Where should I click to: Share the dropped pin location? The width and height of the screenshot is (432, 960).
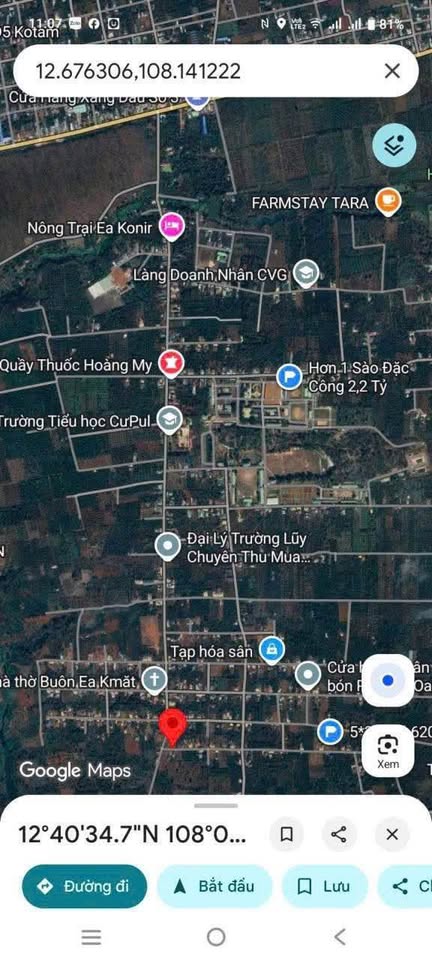tap(339, 834)
